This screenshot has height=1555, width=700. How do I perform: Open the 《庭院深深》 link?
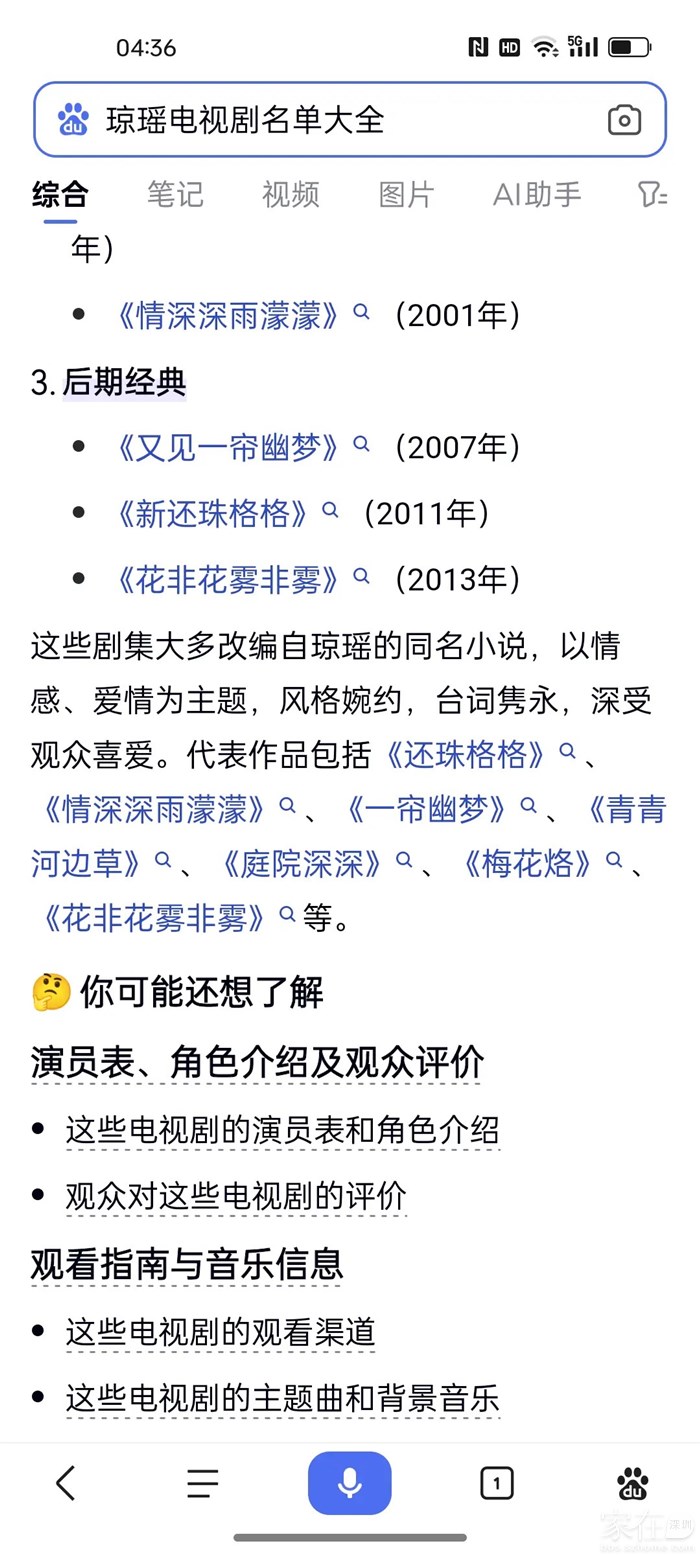click(301, 863)
